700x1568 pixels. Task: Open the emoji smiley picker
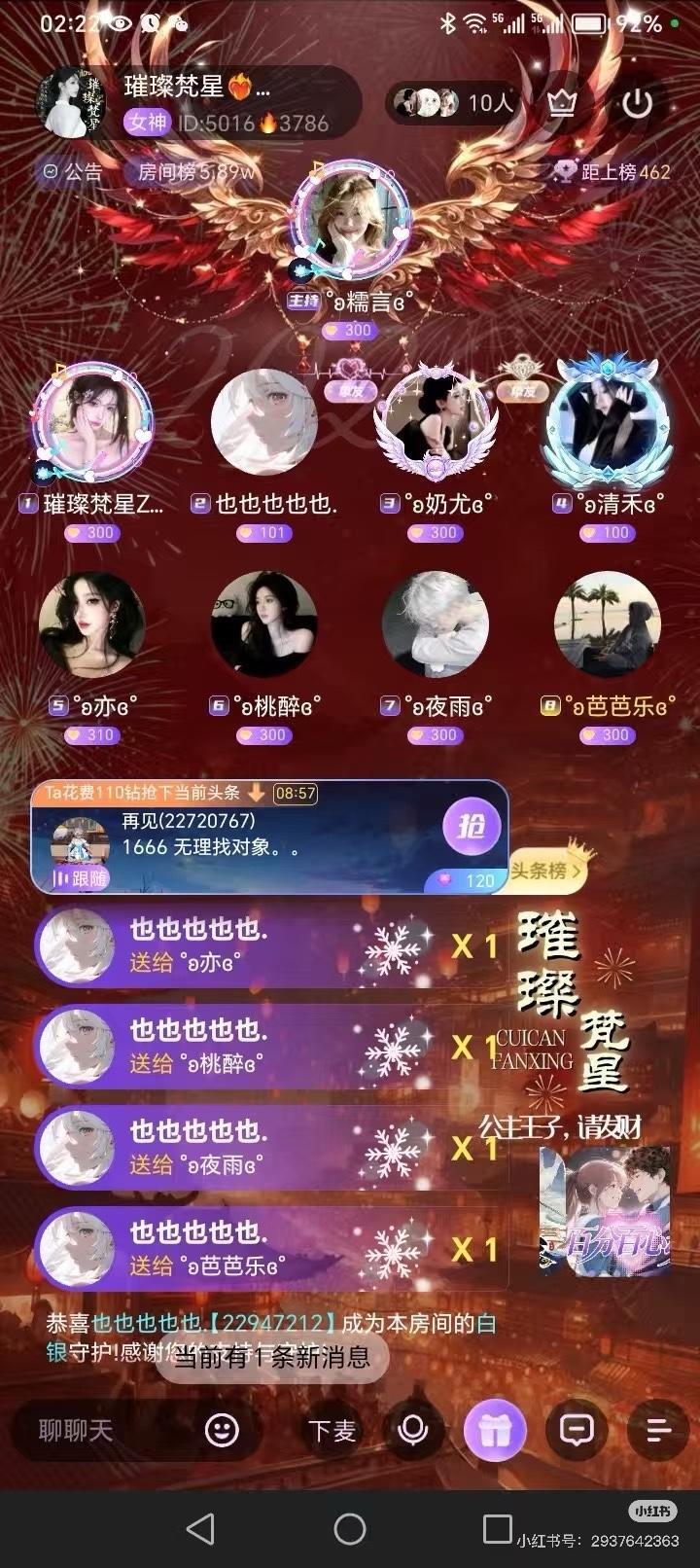point(222,1430)
